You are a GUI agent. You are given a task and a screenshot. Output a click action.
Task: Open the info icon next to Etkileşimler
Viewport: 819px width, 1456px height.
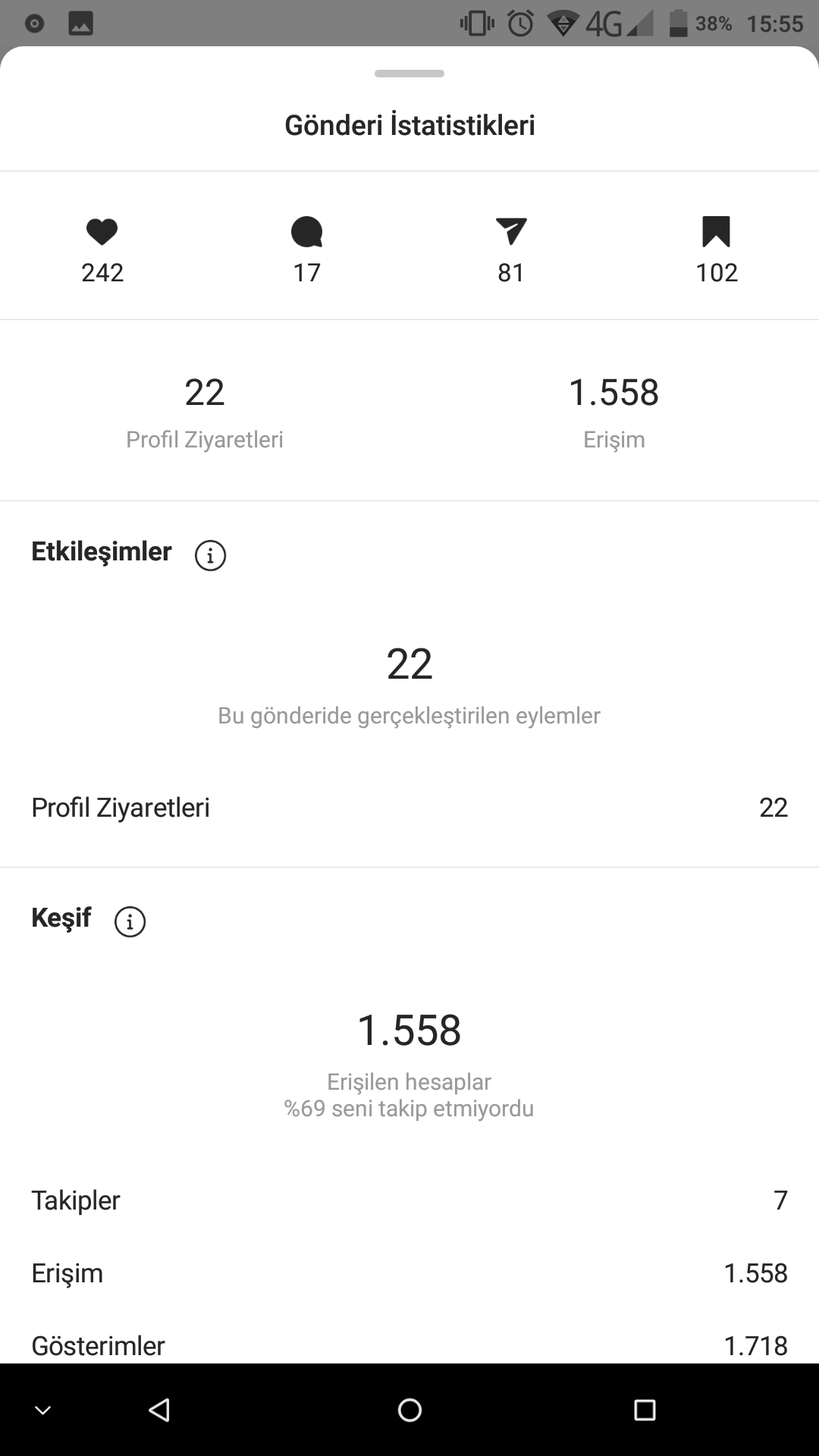click(x=210, y=555)
